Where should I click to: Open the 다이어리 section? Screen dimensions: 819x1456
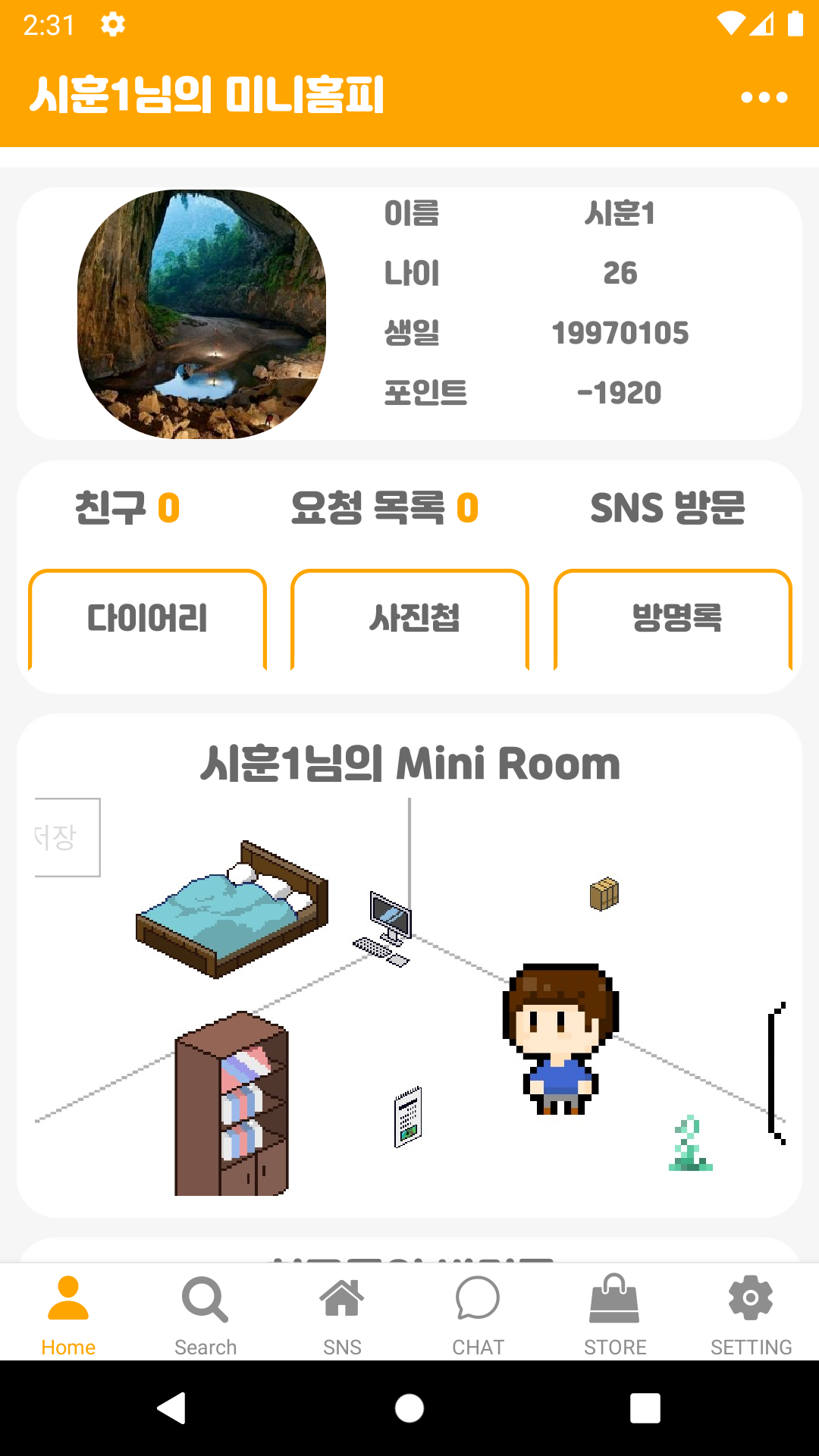pos(147,619)
